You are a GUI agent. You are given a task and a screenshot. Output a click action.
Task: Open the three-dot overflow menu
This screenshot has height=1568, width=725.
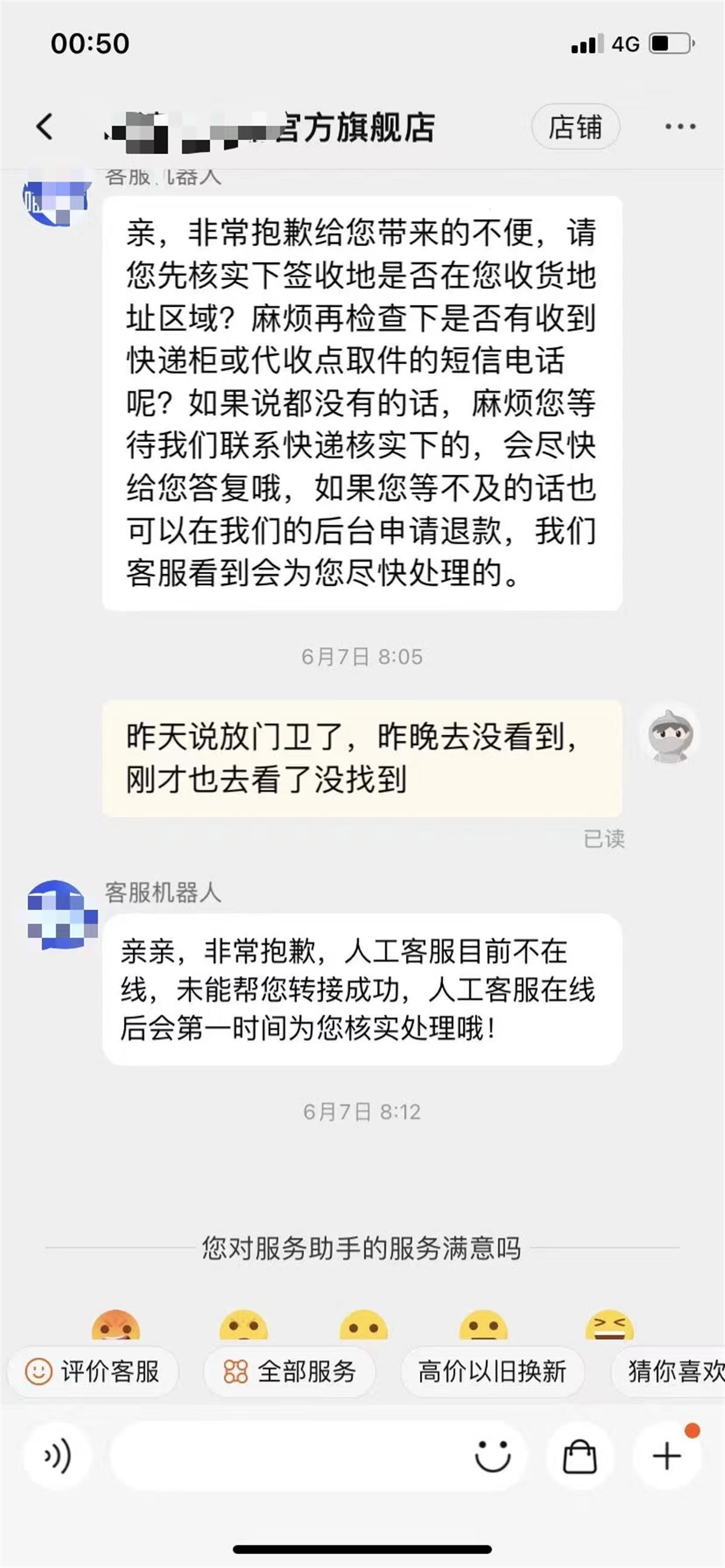coord(680,127)
